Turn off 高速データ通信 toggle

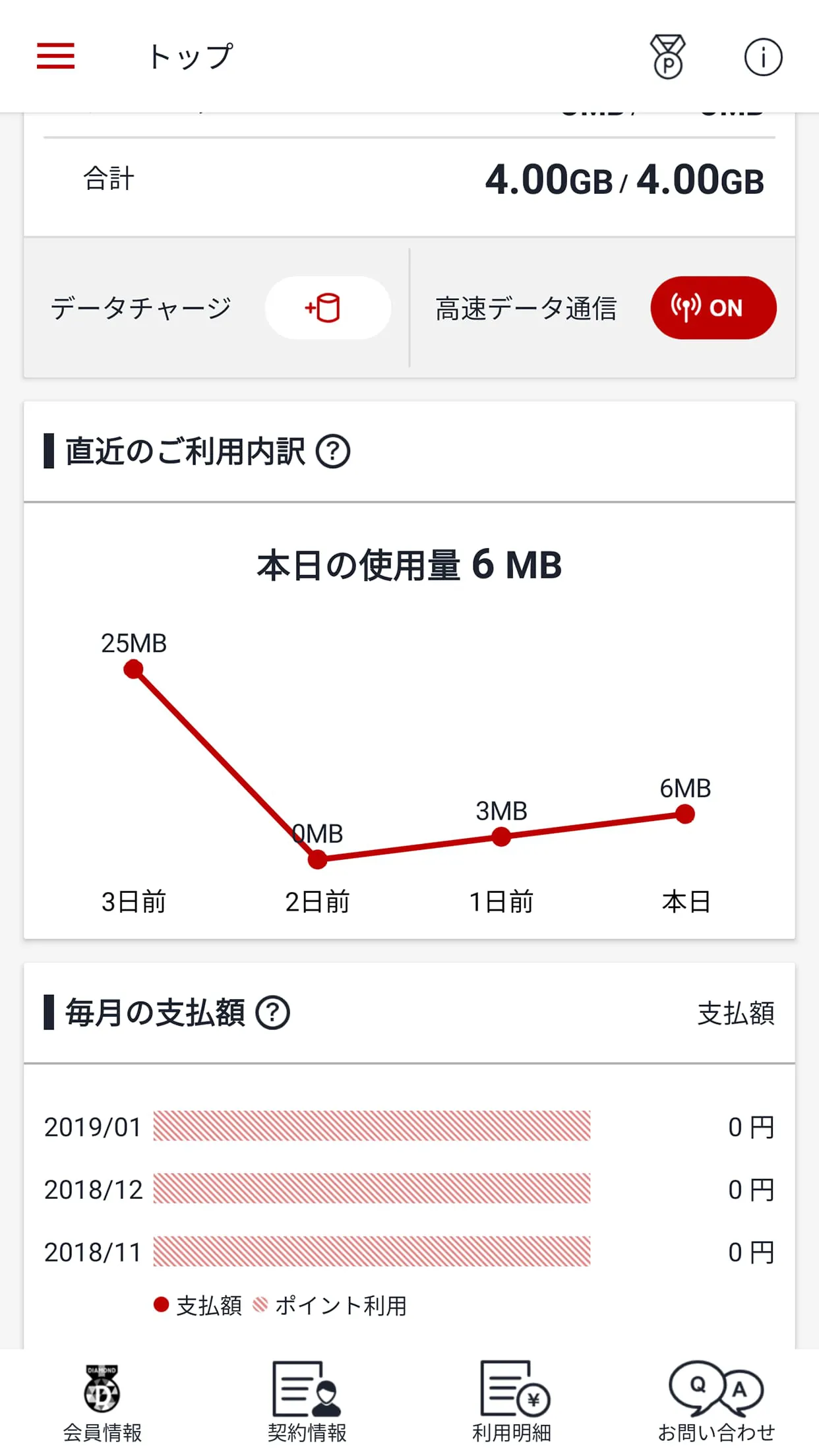[x=713, y=307]
